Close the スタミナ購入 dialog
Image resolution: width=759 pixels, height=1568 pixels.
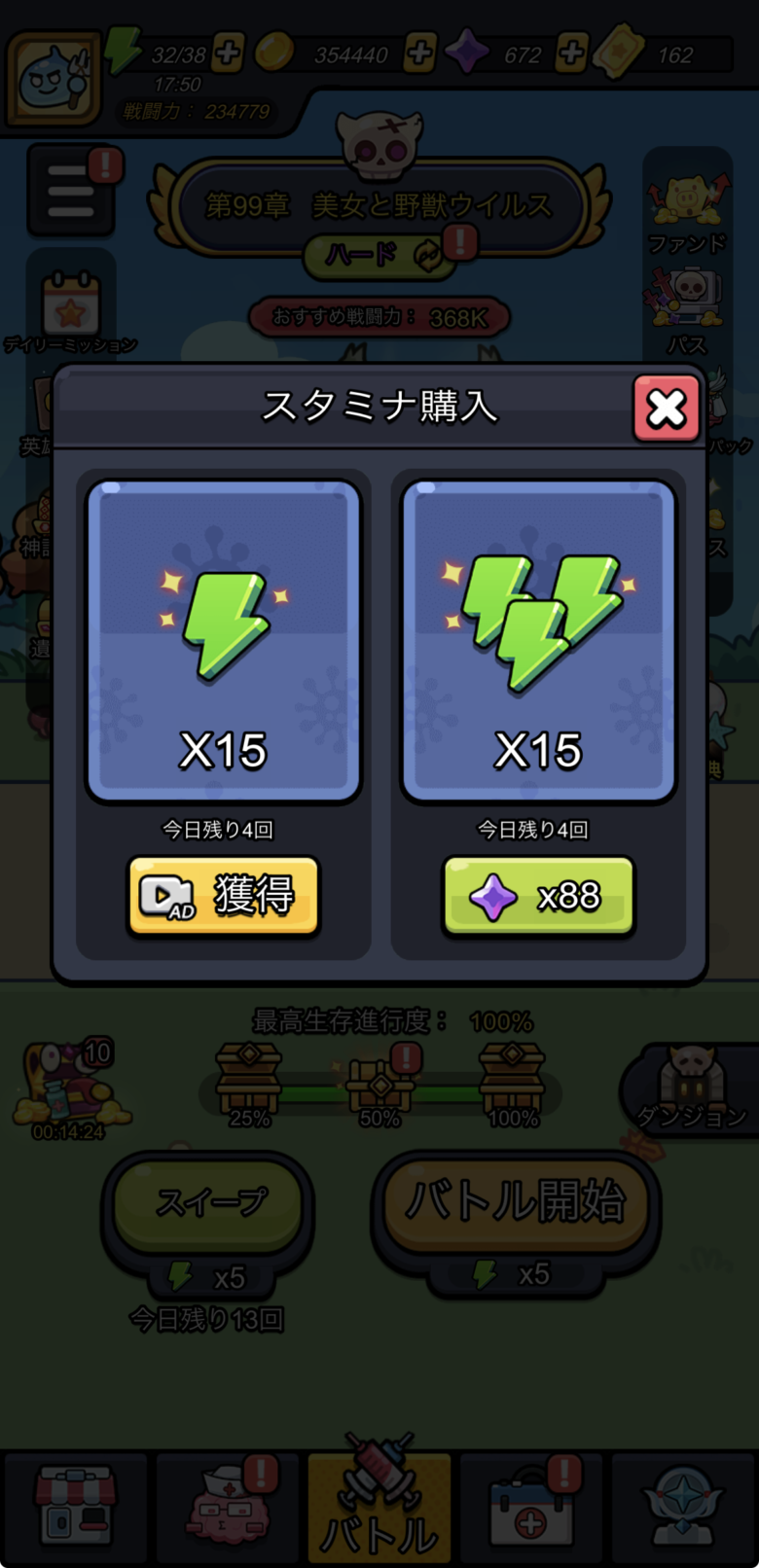coord(667,409)
